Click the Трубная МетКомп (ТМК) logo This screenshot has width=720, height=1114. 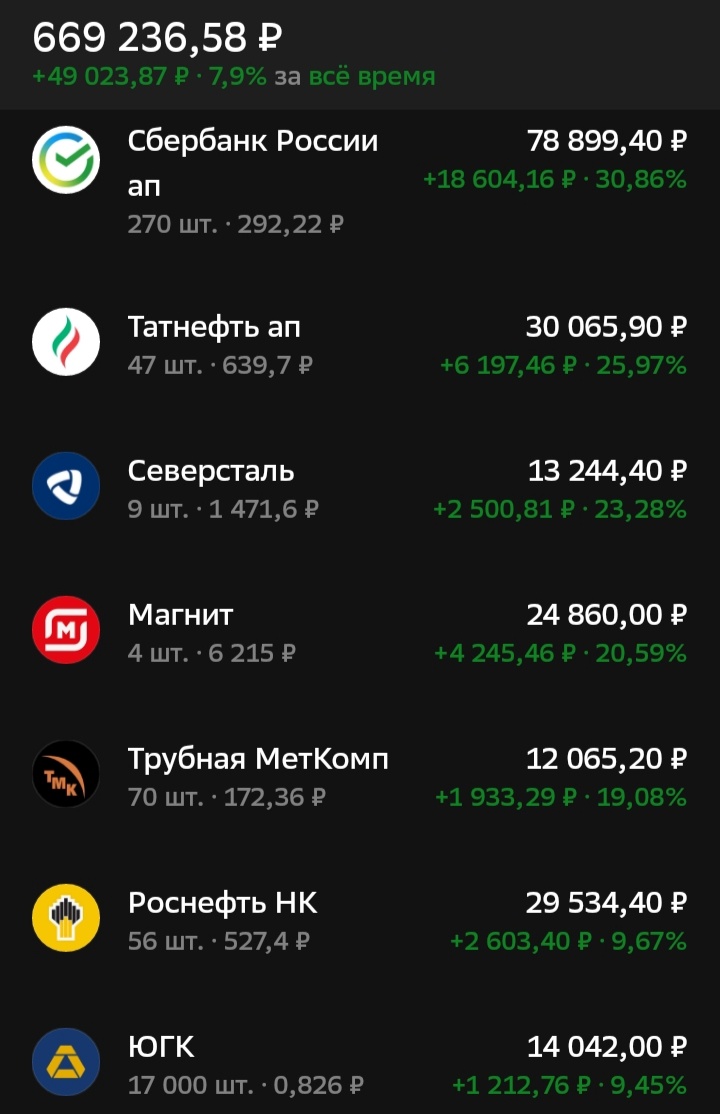coord(66,775)
